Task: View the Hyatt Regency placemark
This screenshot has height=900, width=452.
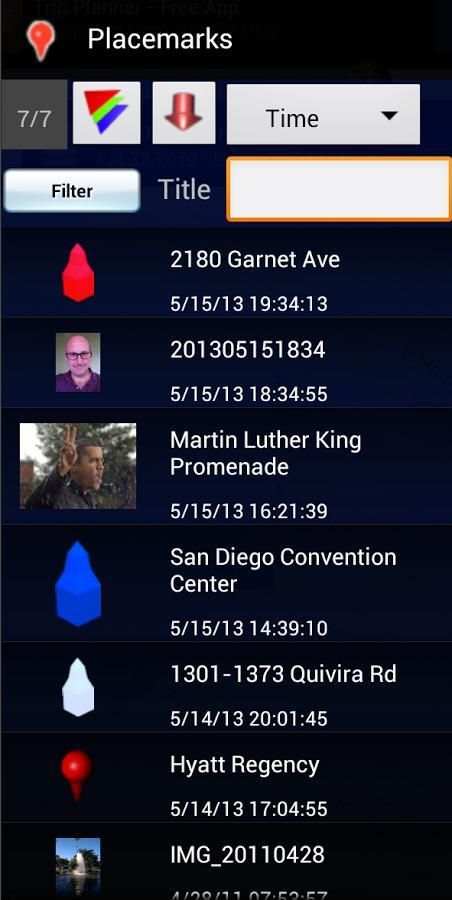Action: tap(226, 778)
